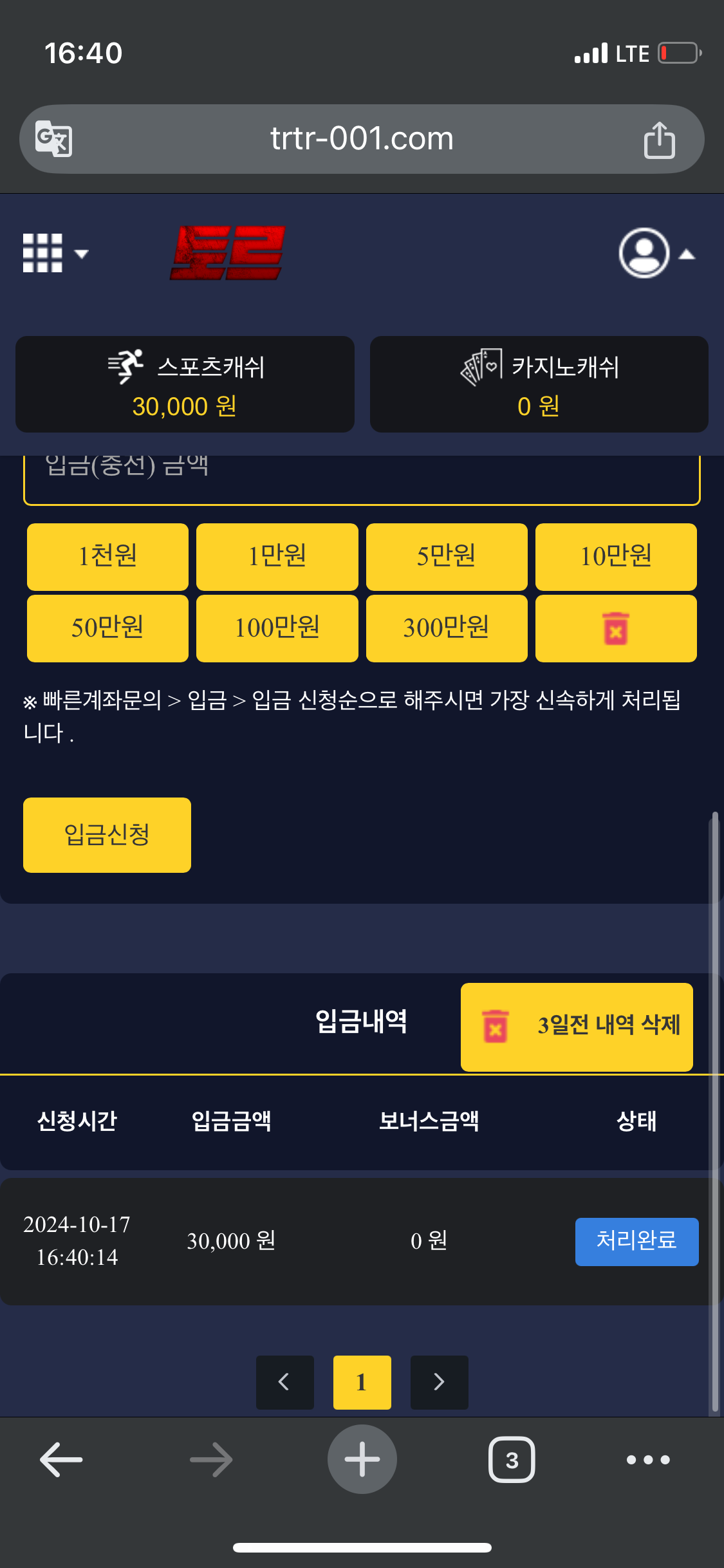This screenshot has height=1568, width=724.
Task: Go to next page of deposit history
Action: [x=439, y=1382]
